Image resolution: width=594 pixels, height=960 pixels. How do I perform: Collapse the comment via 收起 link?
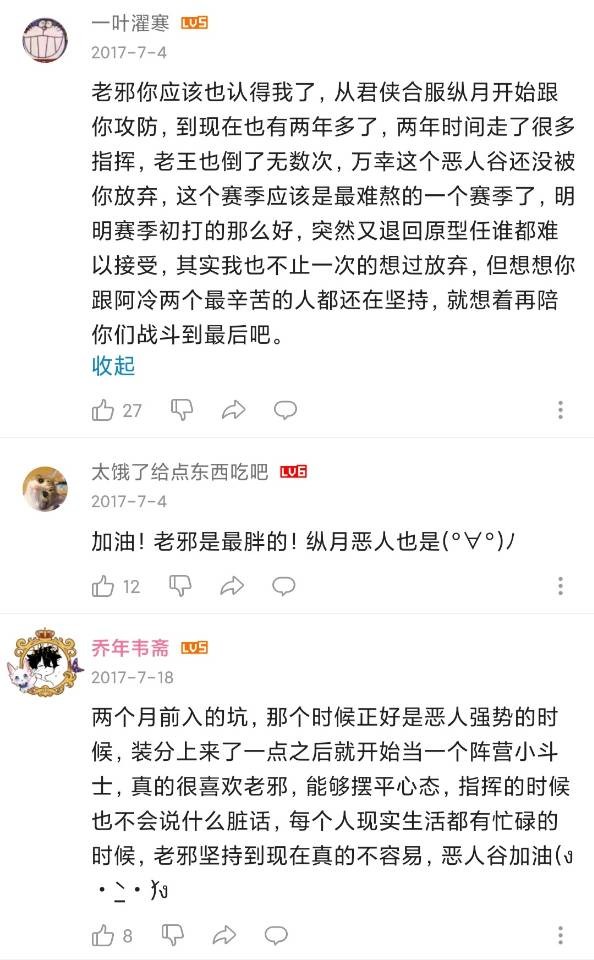(x=113, y=366)
